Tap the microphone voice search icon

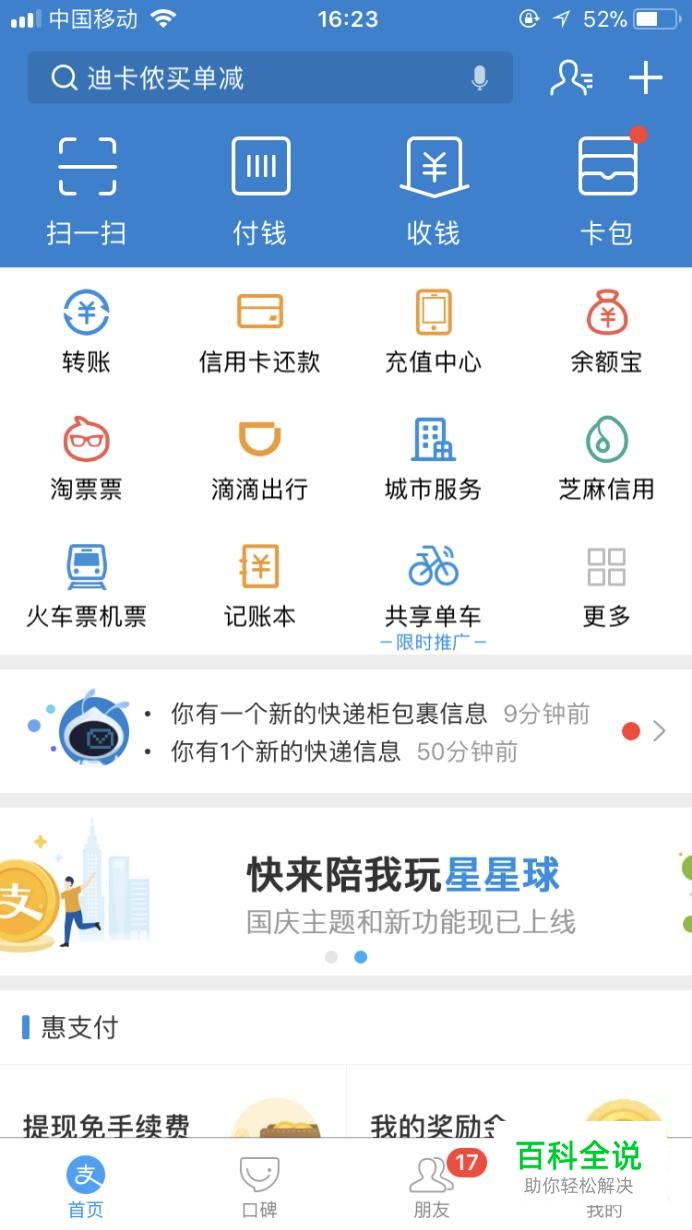click(x=480, y=78)
